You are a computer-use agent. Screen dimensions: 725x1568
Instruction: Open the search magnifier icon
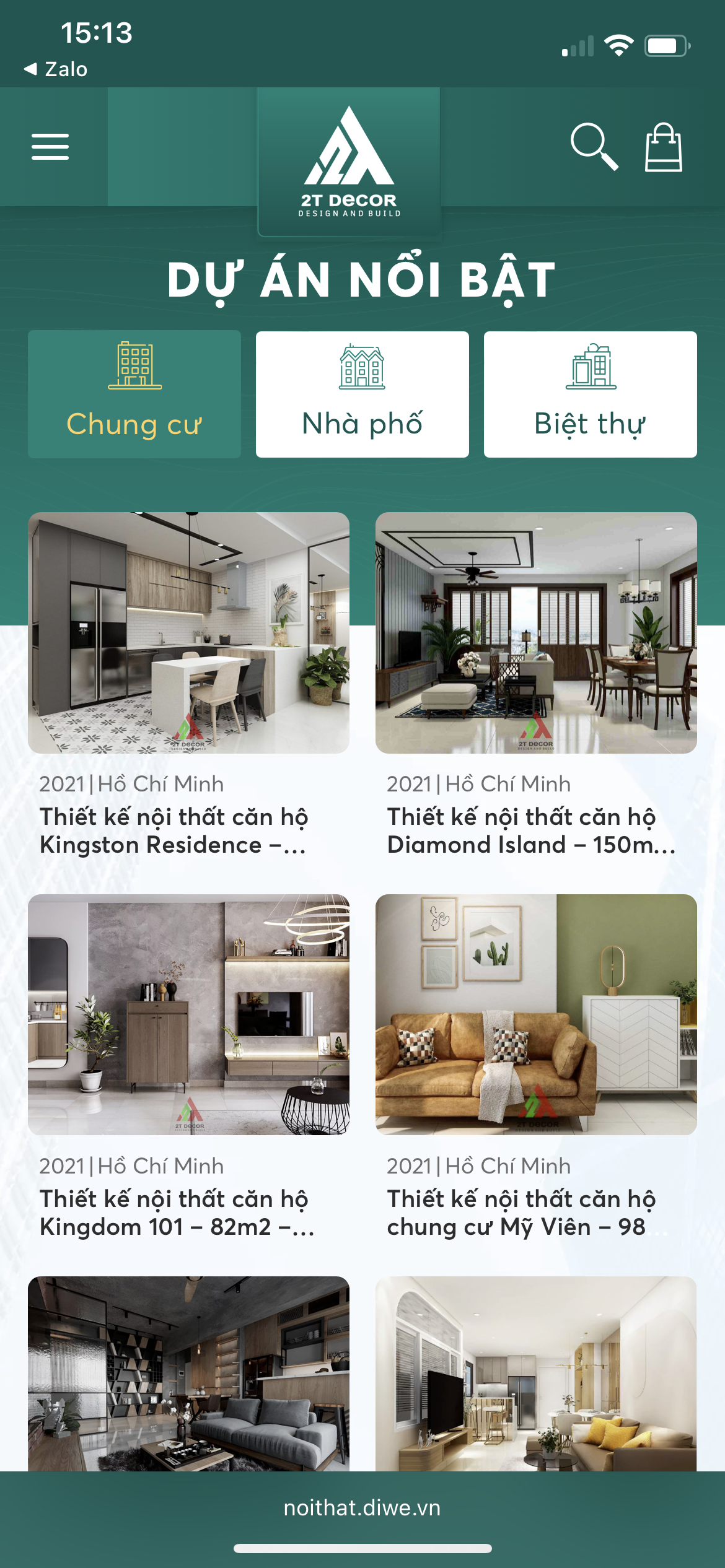click(594, 147)
